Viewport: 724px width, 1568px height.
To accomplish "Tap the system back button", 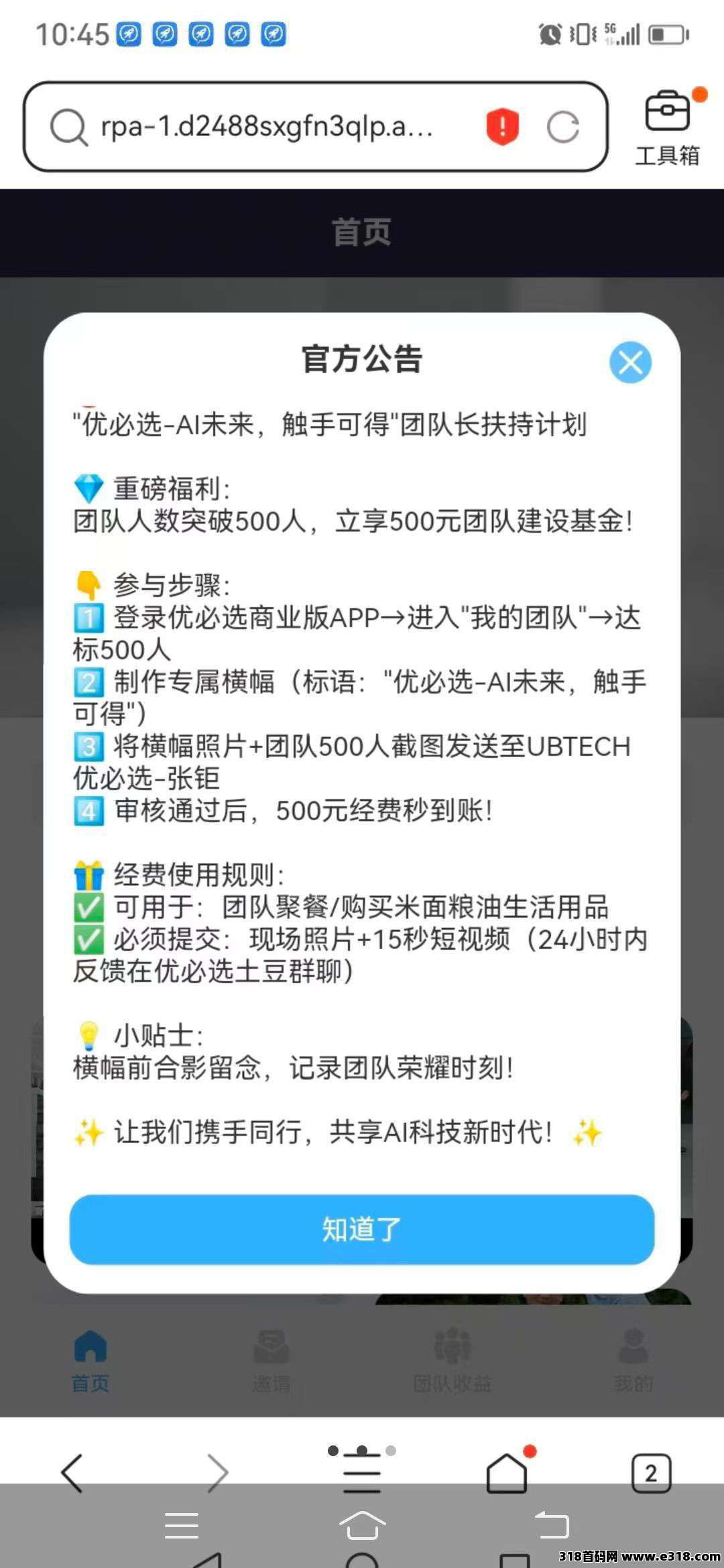I will pos(552,1526).
